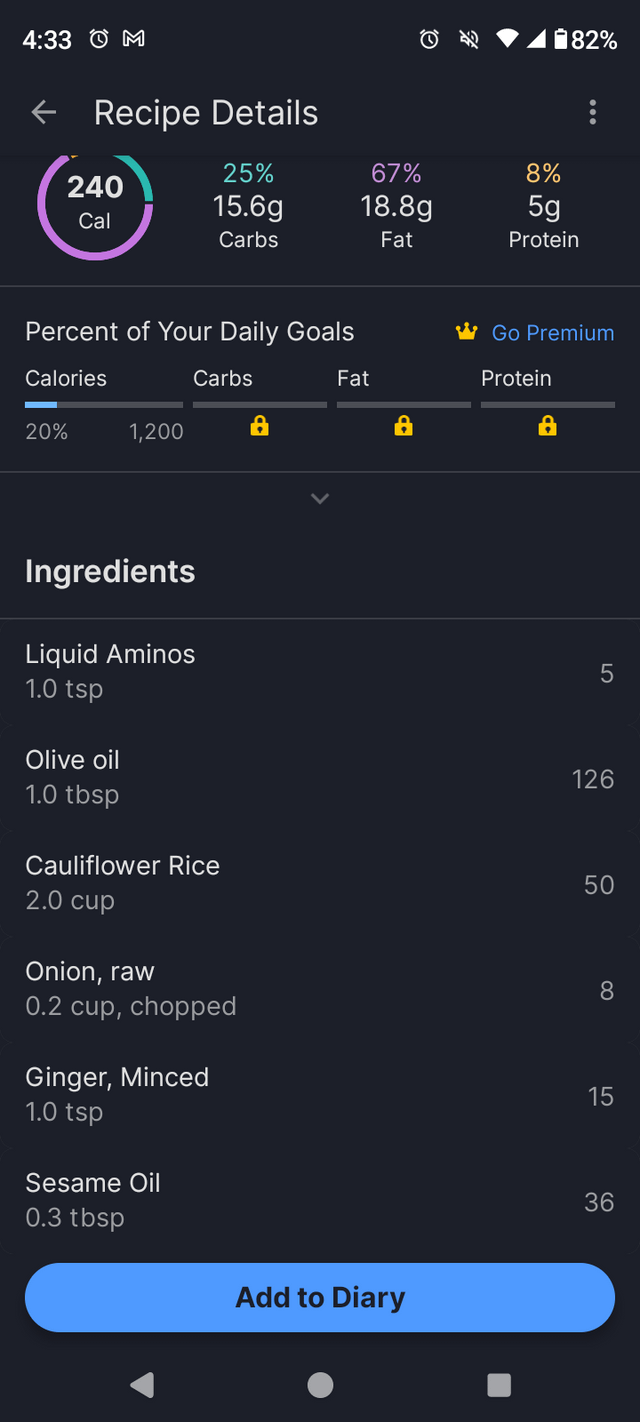The width and height of the screenshot is (640, 1422).
Task: Tap the Go Premium link
Action: 535,333
